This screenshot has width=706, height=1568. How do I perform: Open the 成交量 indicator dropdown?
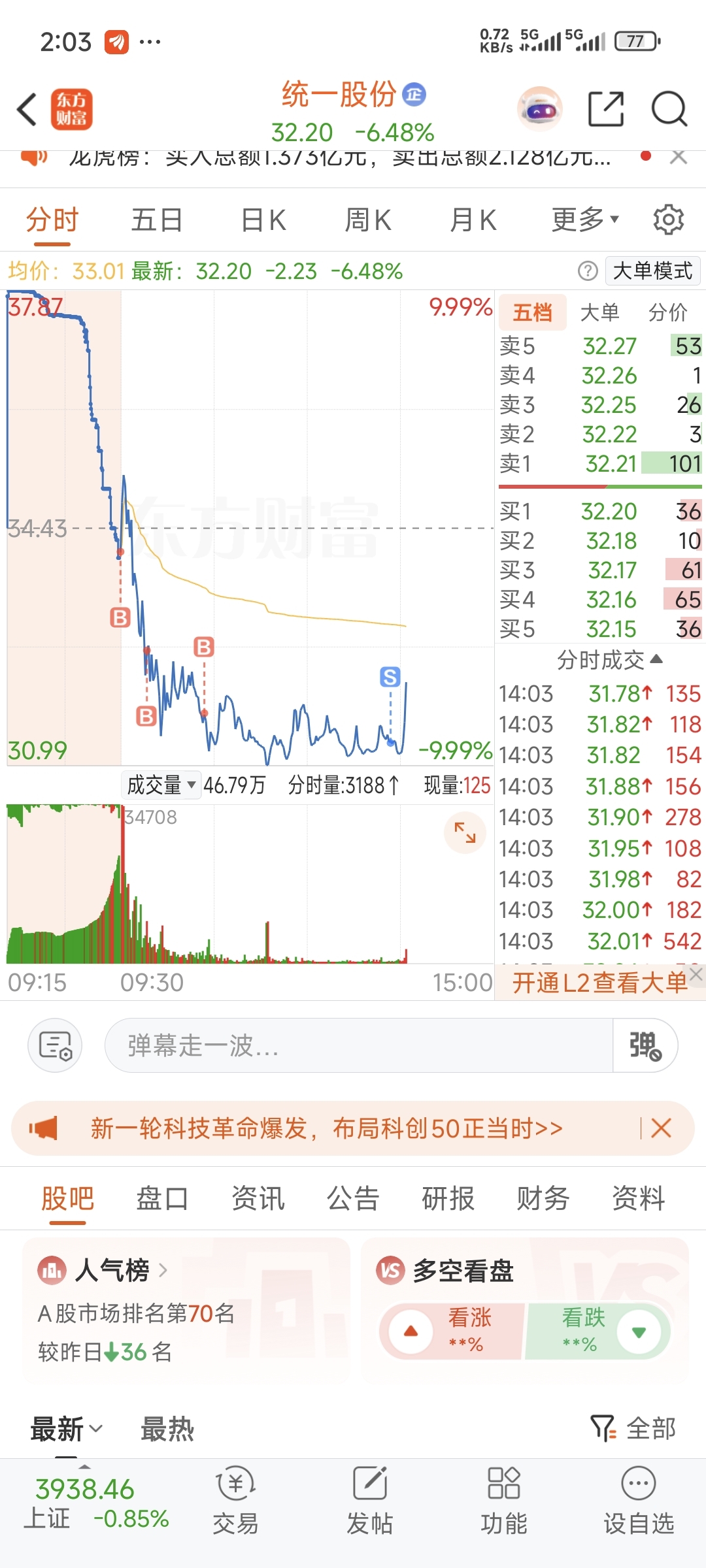pos(161,785)
